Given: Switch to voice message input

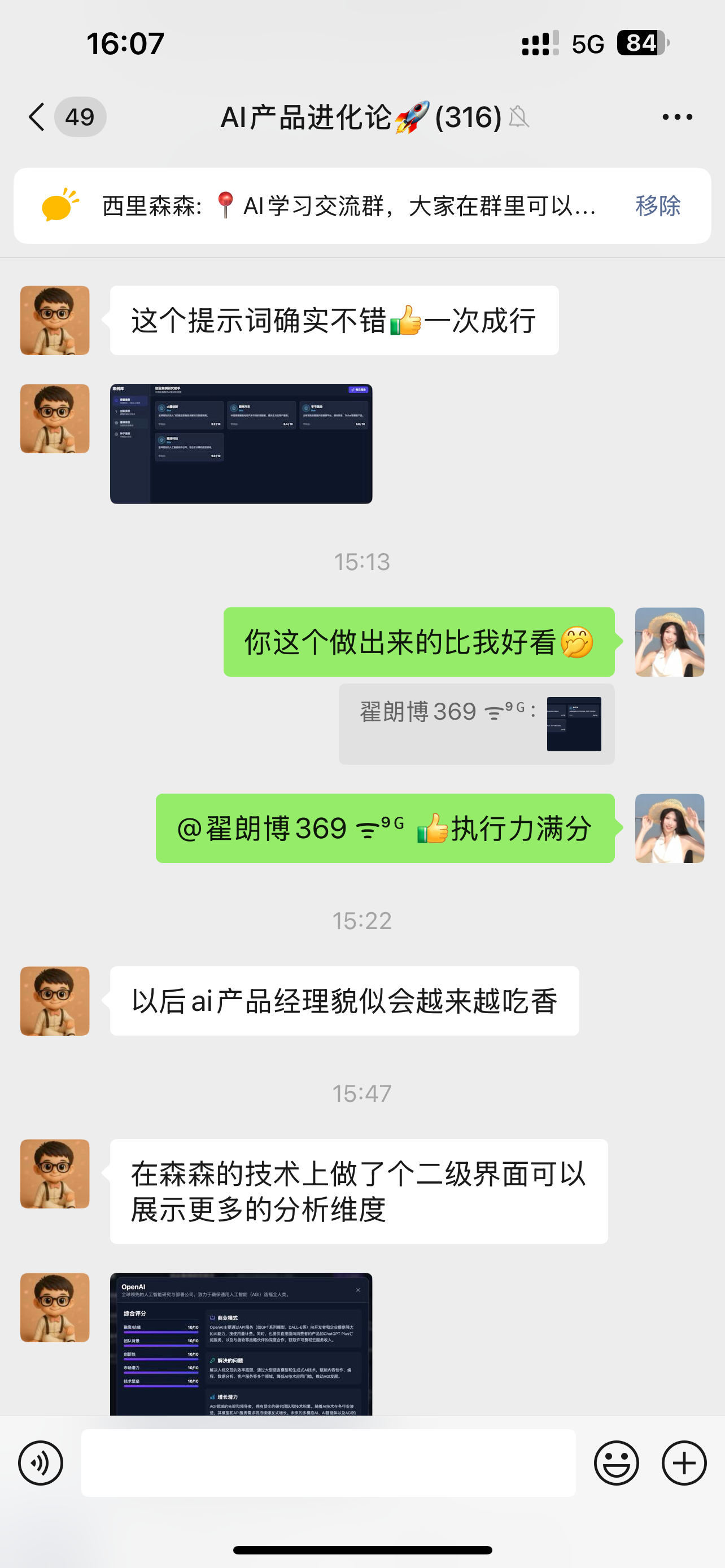Looking at the screenshot, I should pos(41,1462).
